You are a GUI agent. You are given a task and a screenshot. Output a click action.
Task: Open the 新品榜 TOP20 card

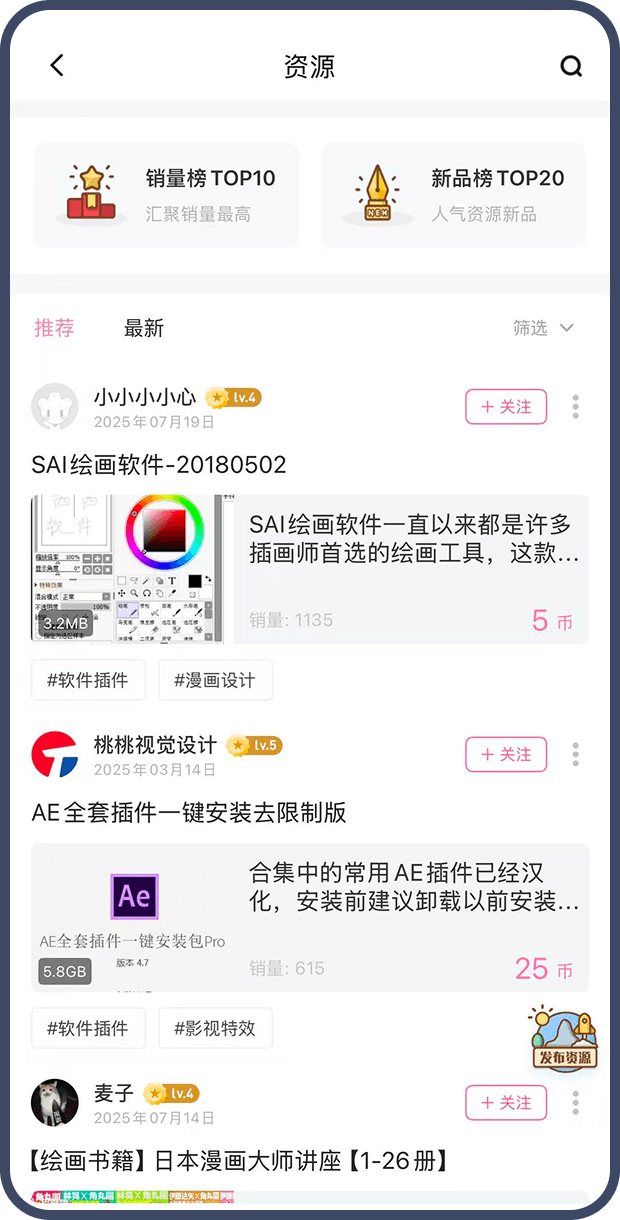[x=453, y=195]
